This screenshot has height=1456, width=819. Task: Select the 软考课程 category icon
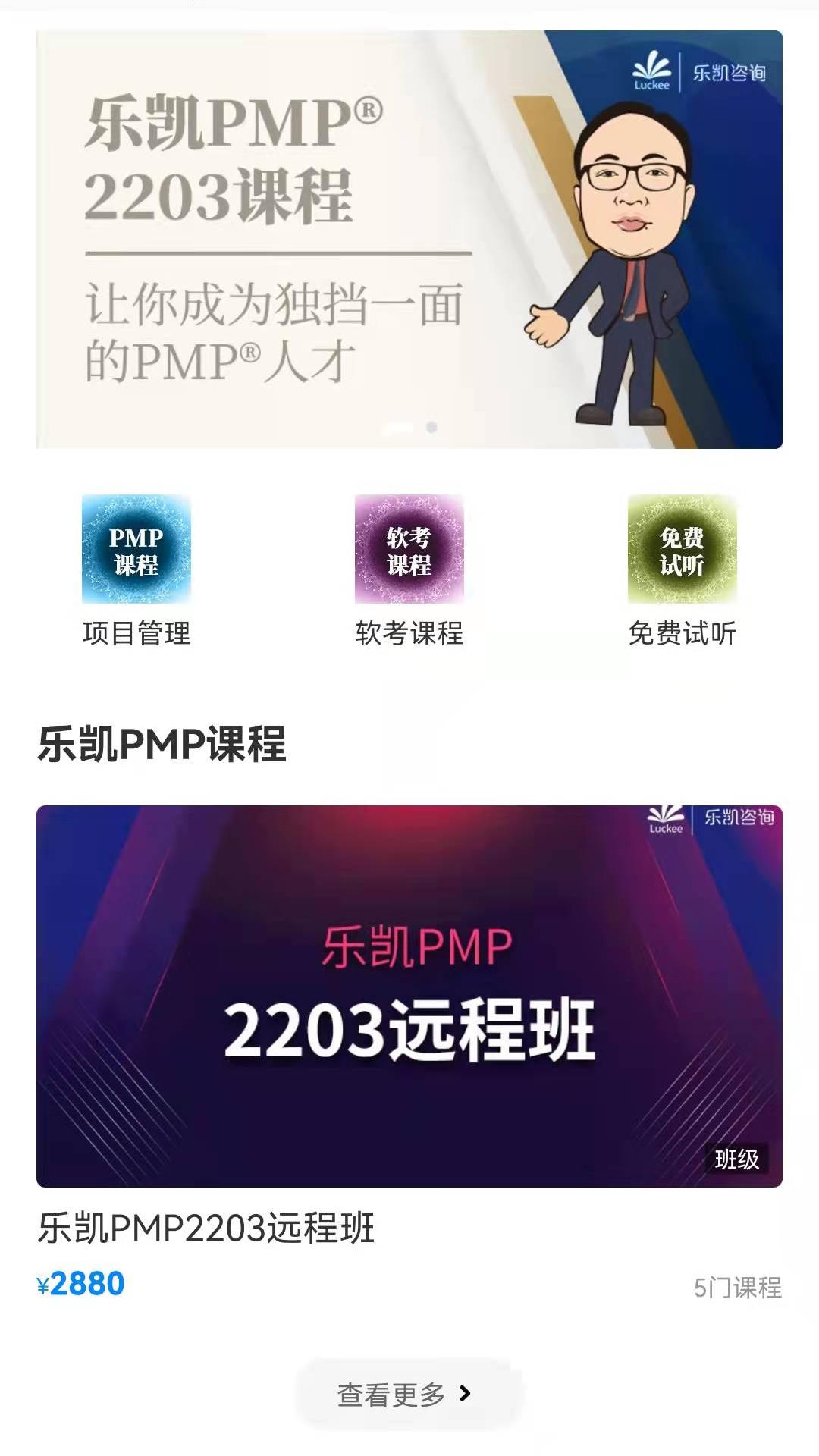coord(409,551)
